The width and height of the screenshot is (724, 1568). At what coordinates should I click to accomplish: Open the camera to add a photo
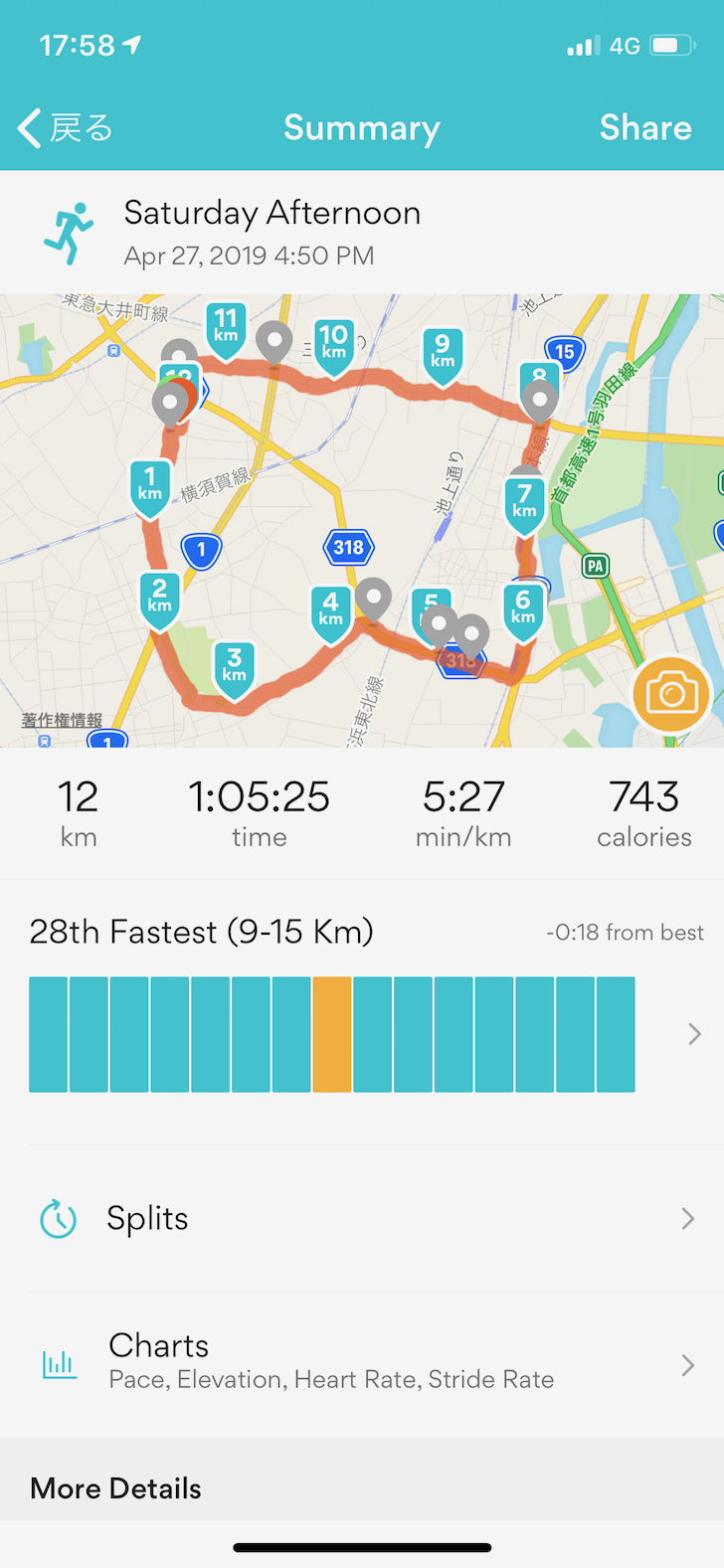pos(671,693)
